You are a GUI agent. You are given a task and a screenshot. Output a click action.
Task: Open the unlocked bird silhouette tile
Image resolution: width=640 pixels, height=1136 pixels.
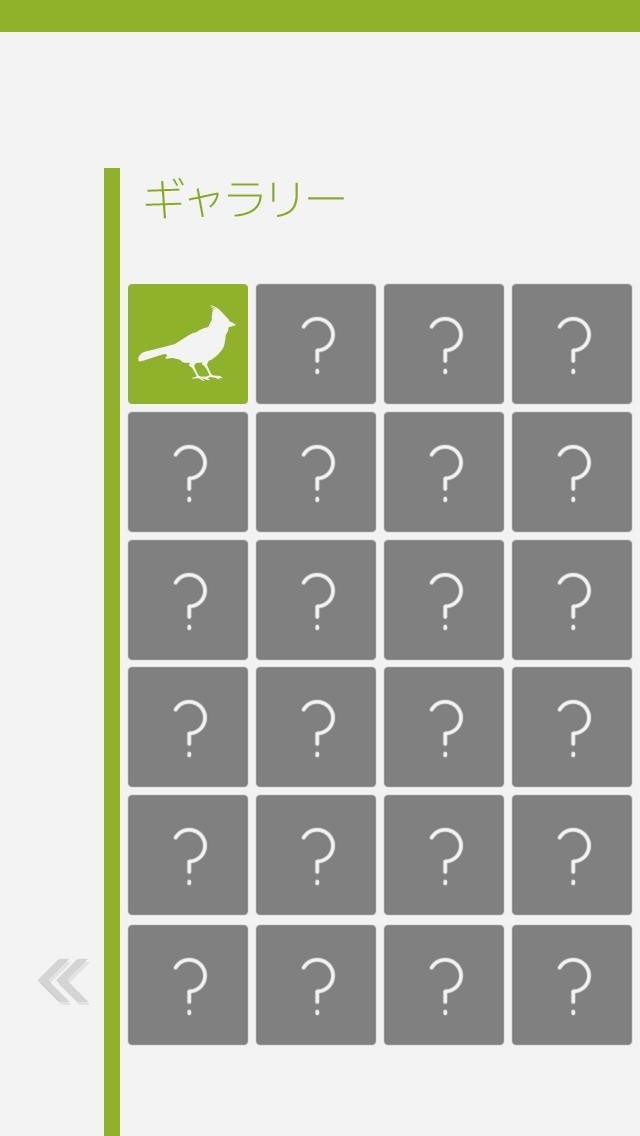[188, 344]
